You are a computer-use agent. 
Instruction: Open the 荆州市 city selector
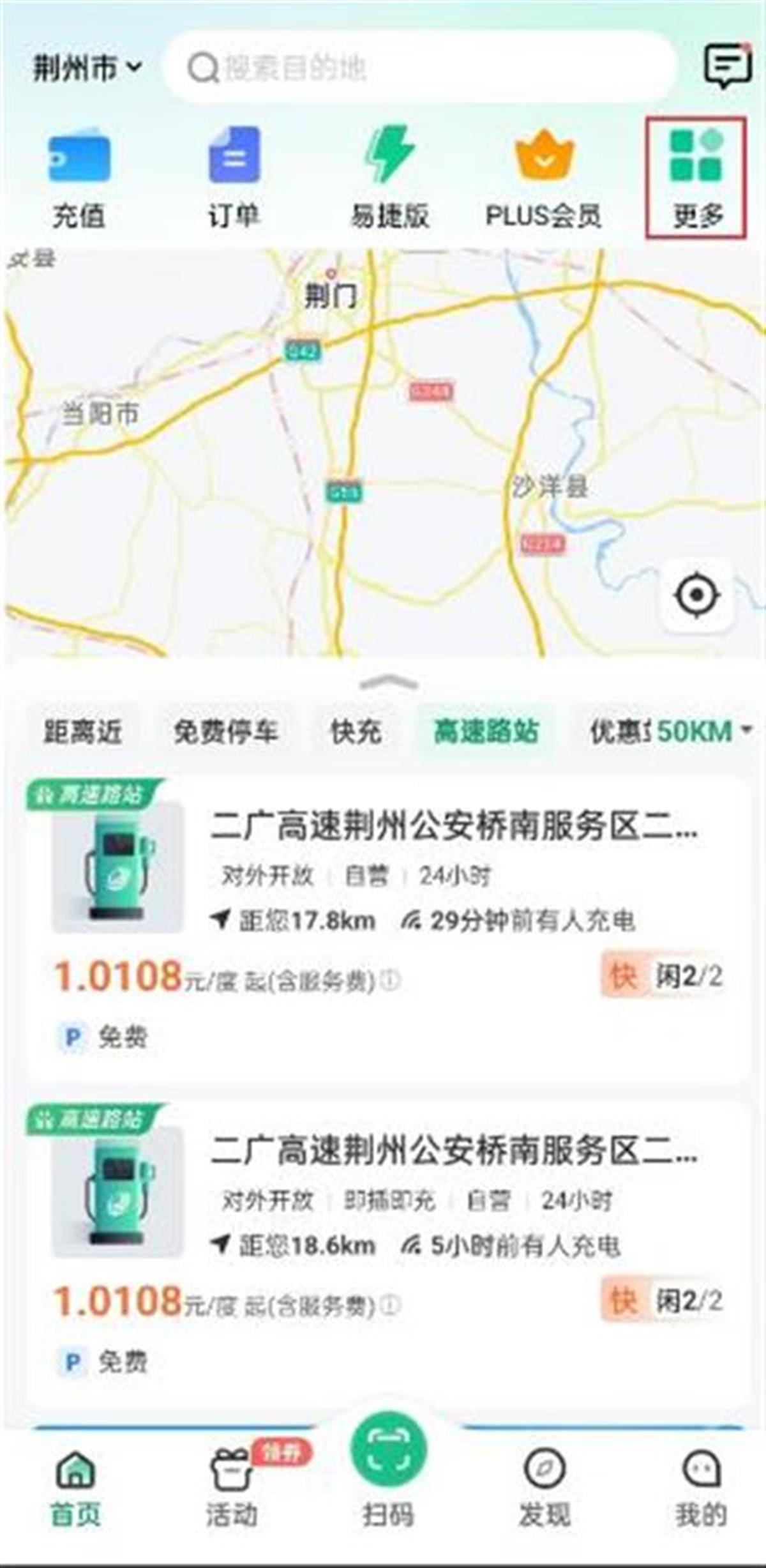pyautogui.click(x=87, y=67)
